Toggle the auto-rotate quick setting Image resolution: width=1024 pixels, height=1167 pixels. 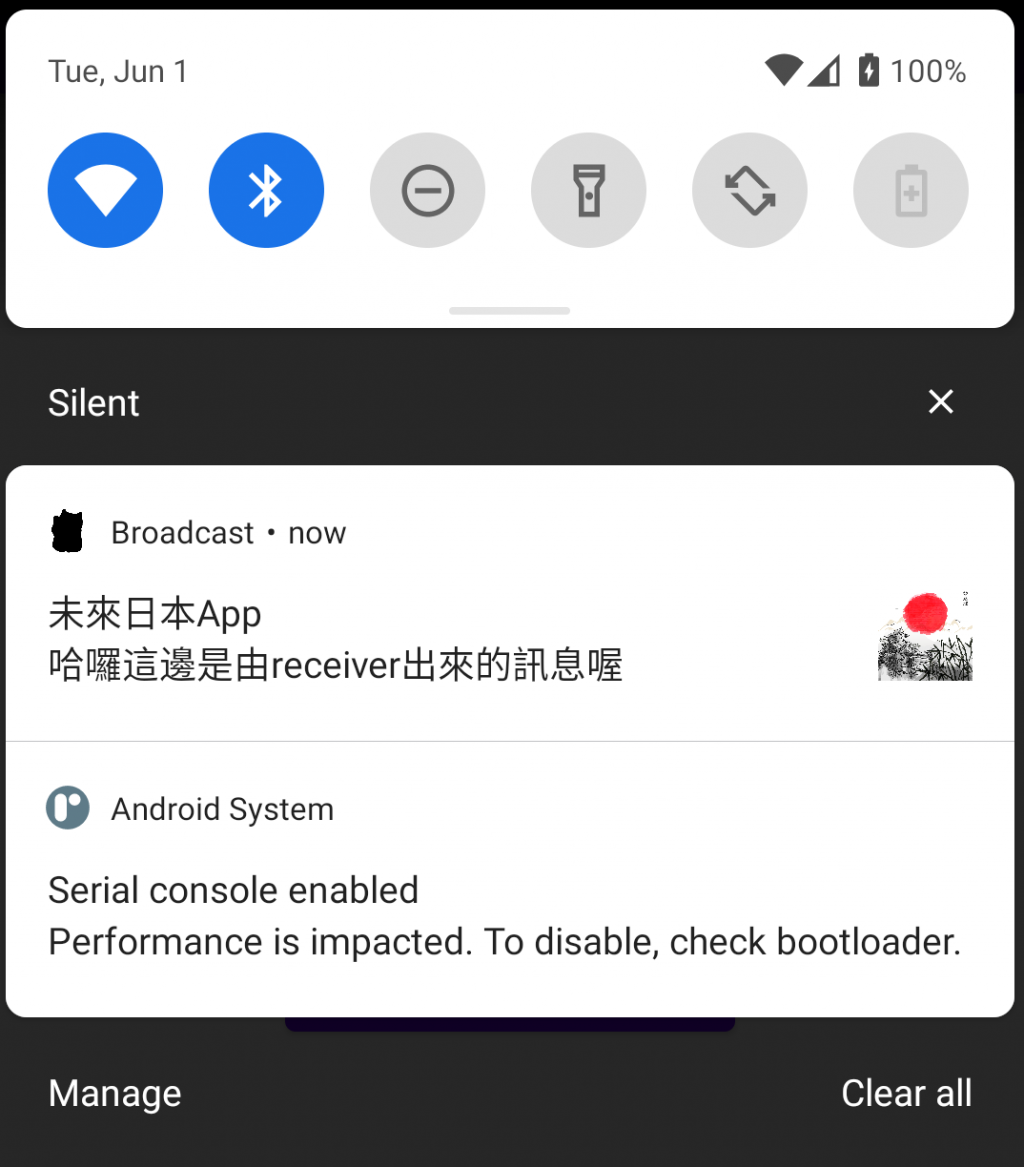click(750, 190)
